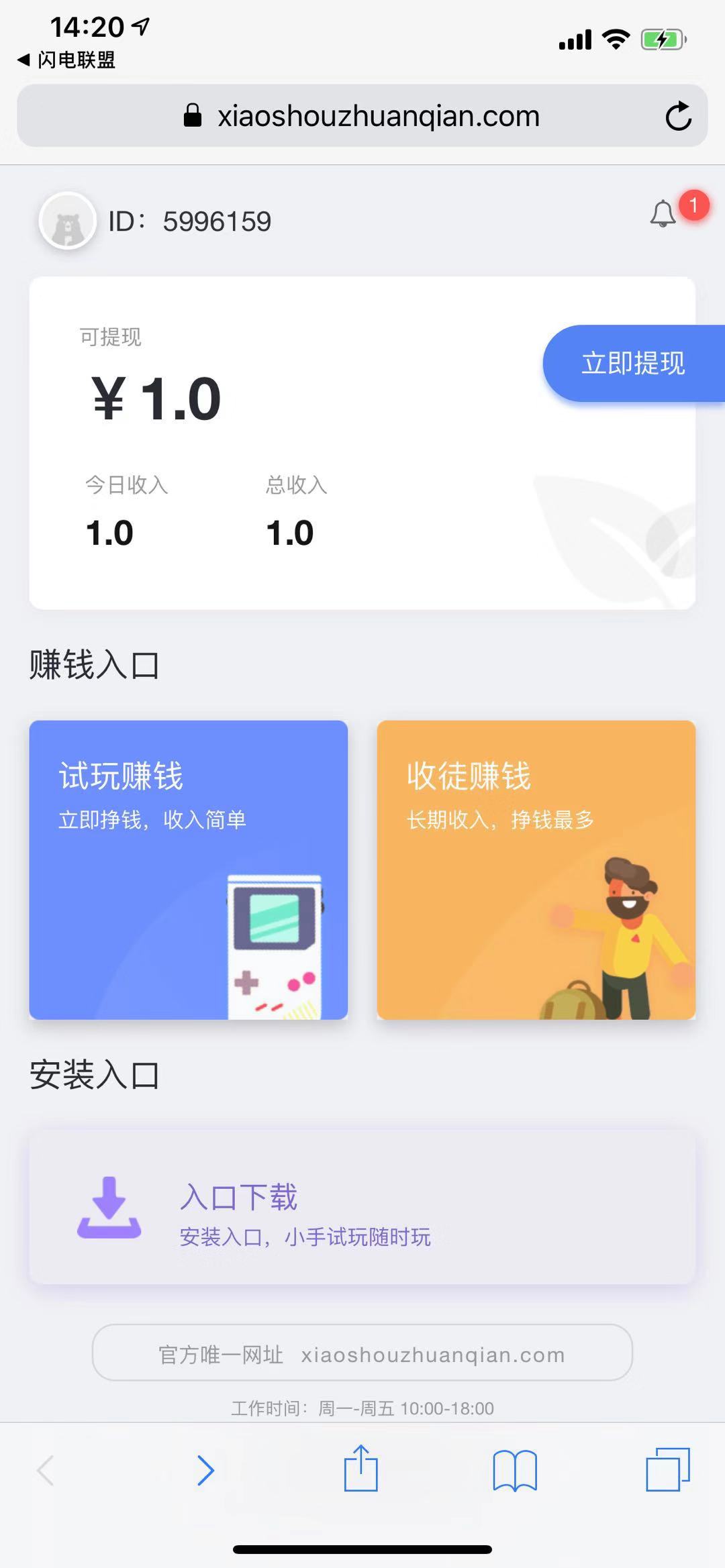Tap the 官方唯一网址 pill at the bottom
The image size is (725, 1568).
coord(362,1353)
